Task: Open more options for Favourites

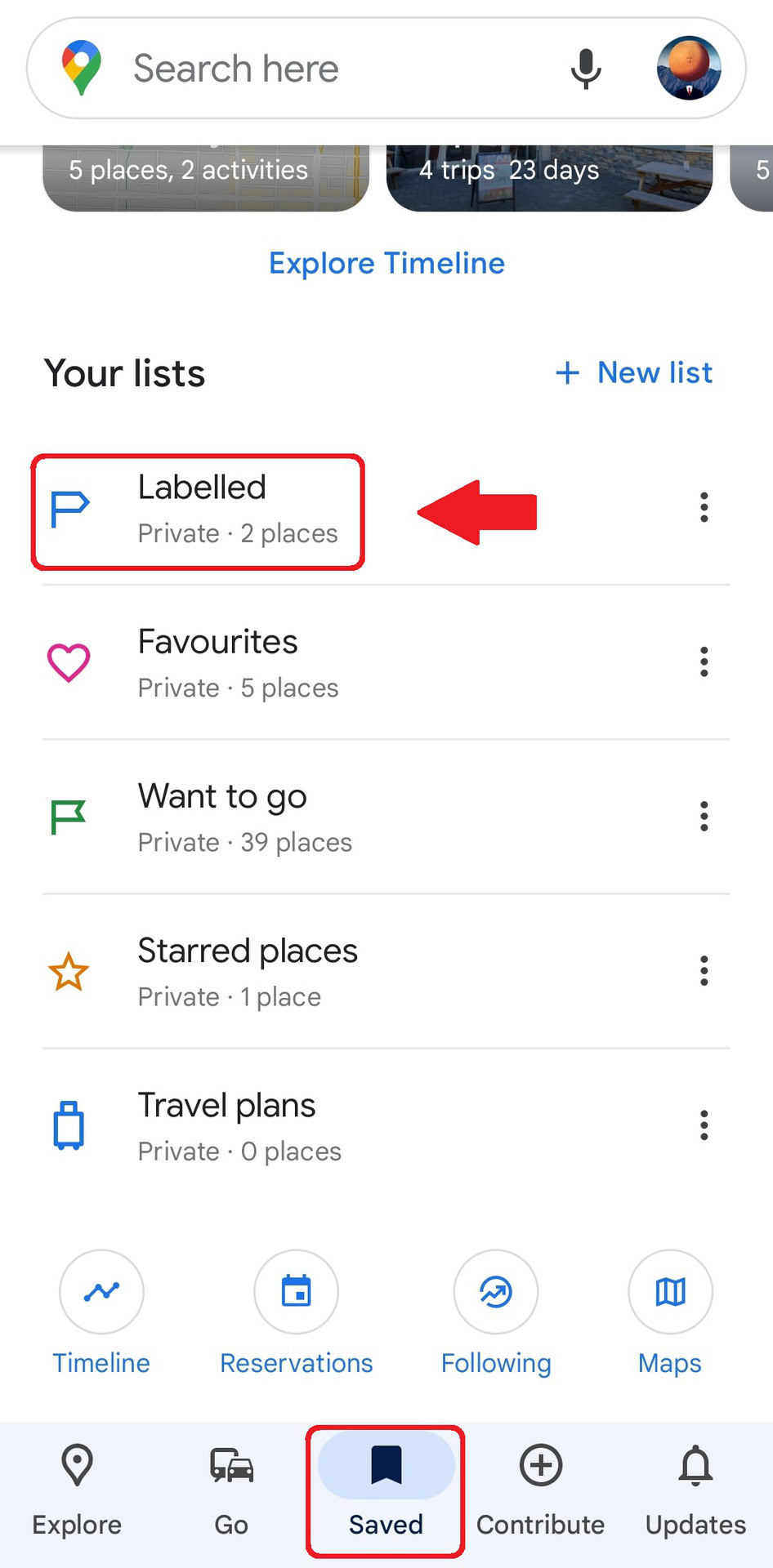Action: click(x=704, y=662)
